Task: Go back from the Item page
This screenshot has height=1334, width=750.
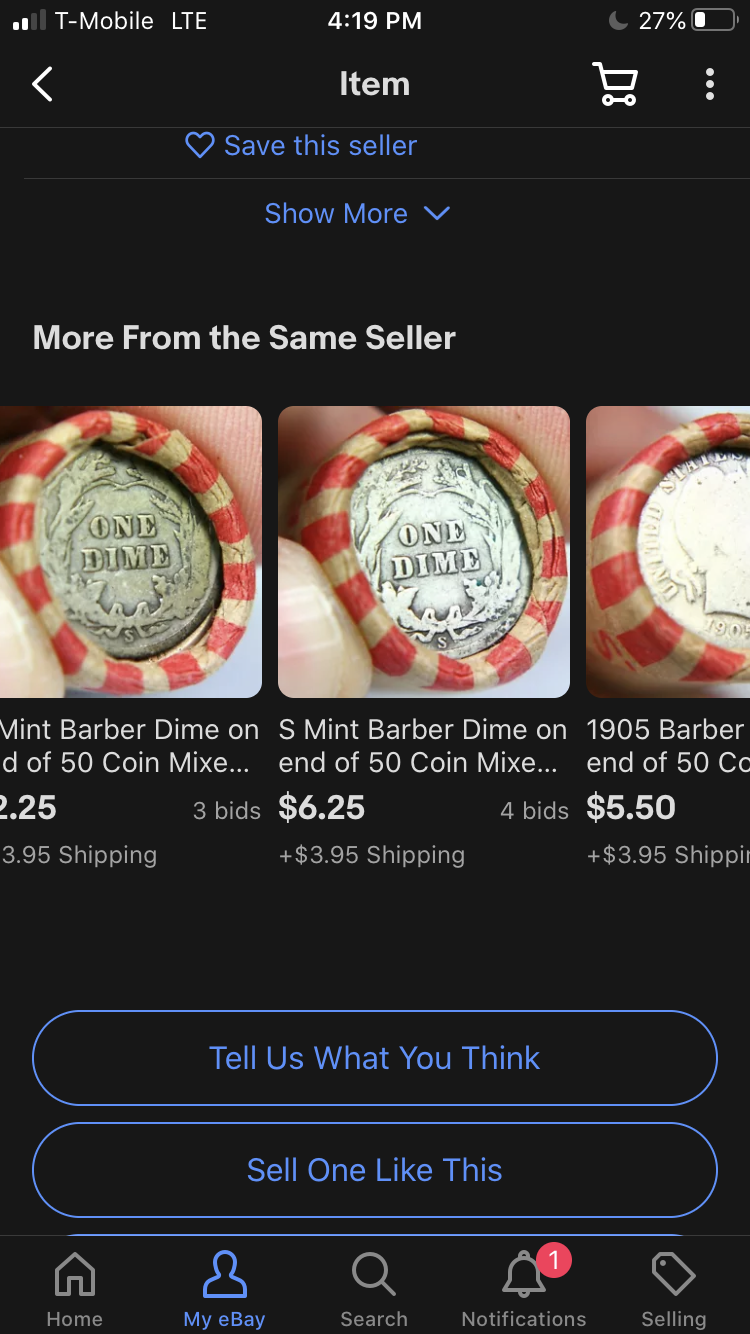Action: coord(42,84)
